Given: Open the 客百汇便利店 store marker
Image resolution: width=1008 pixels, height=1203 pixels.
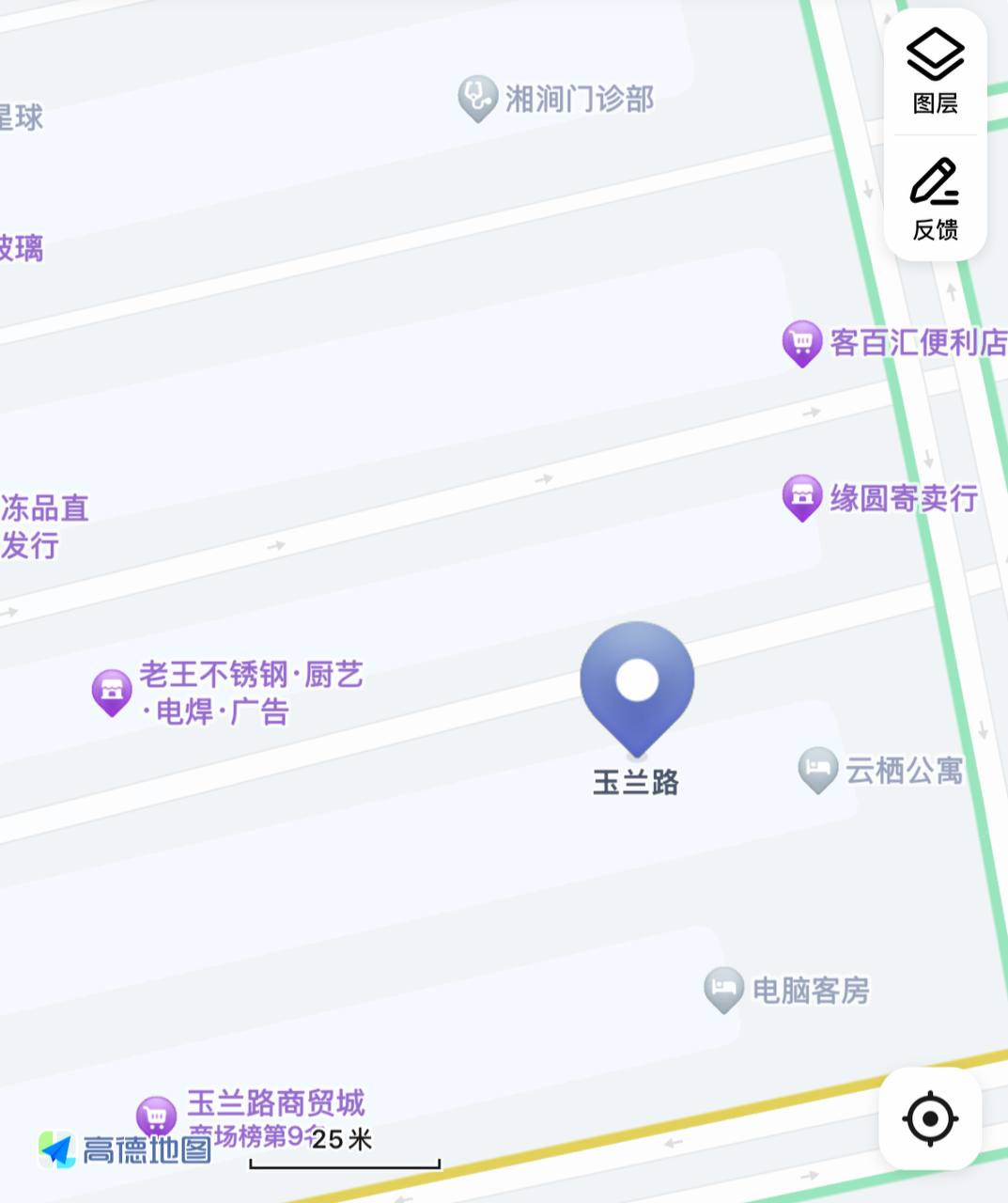Looking at the screenshot, I should tap(802, 342).
